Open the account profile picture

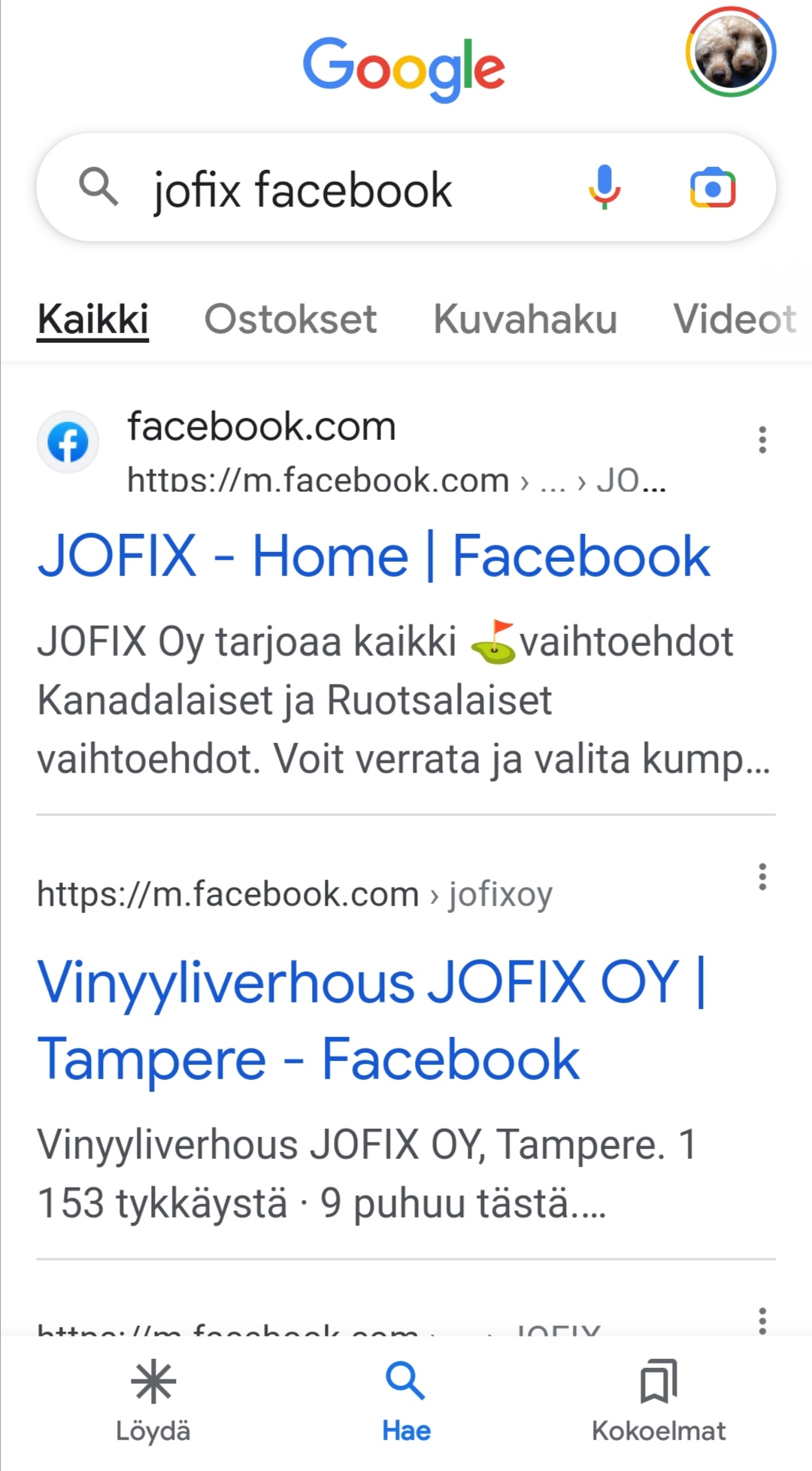730,53
